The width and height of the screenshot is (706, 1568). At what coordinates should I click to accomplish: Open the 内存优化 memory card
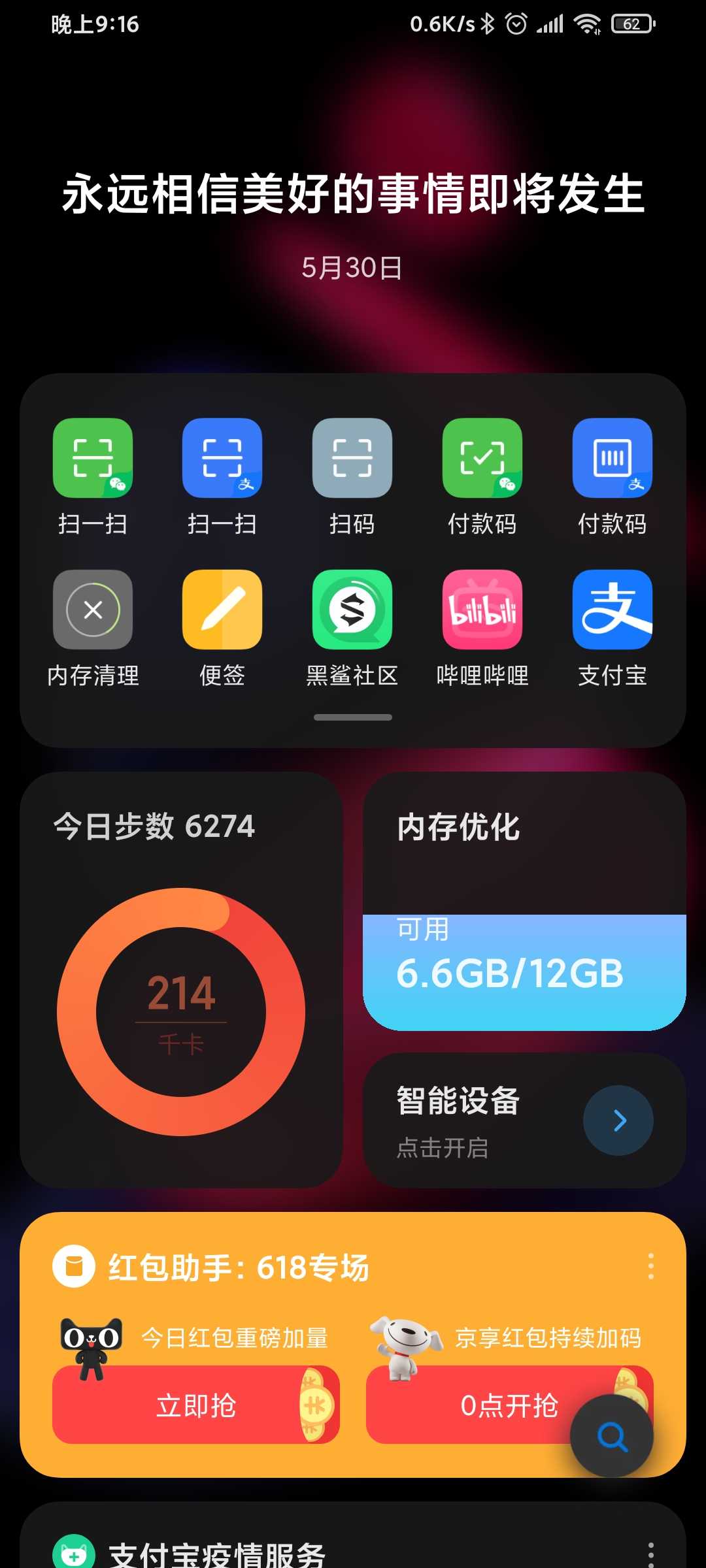[x=524, y=902]
